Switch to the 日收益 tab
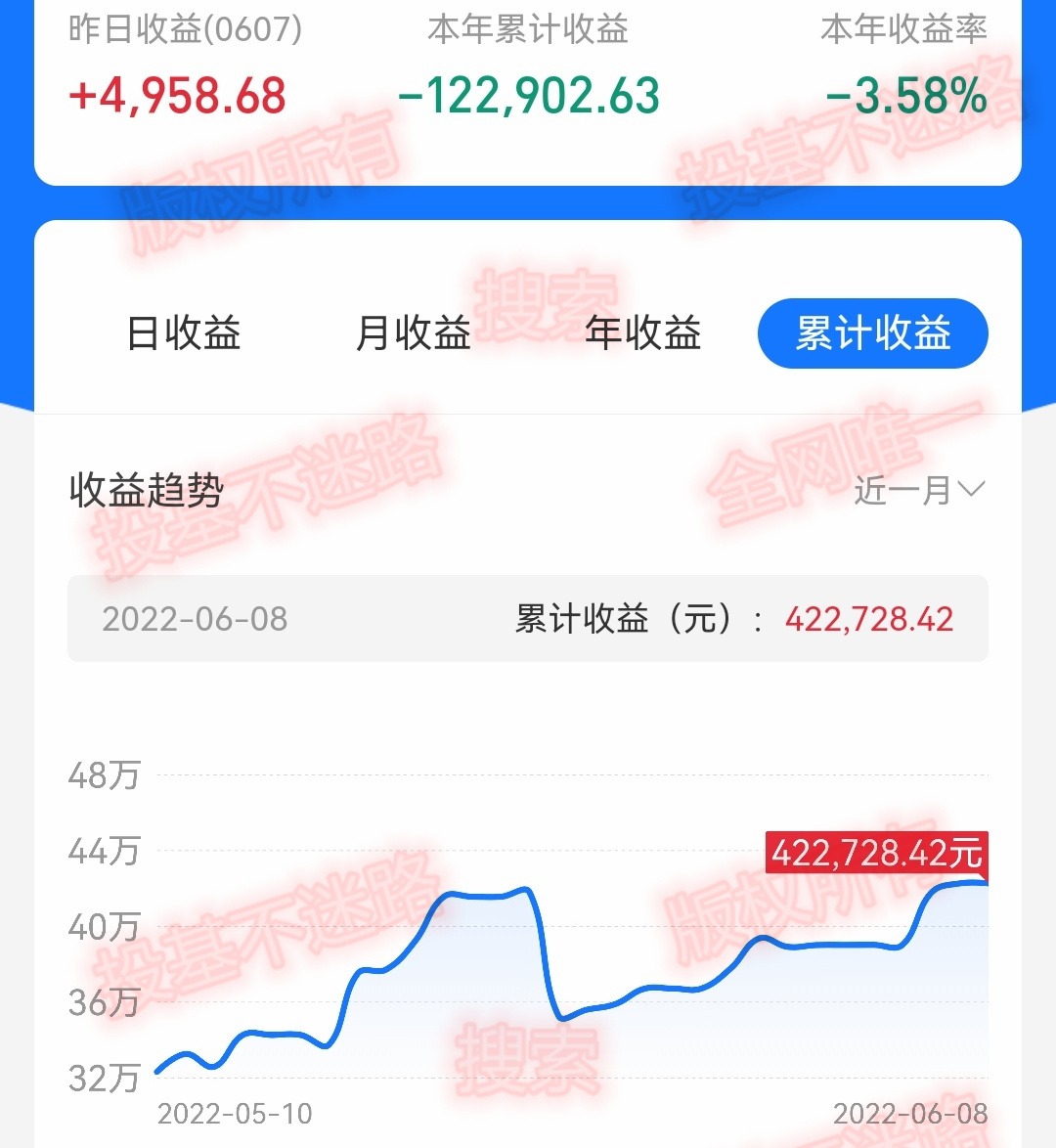Viewport: 1056px width, 1148px height. (x=186, y=333)
